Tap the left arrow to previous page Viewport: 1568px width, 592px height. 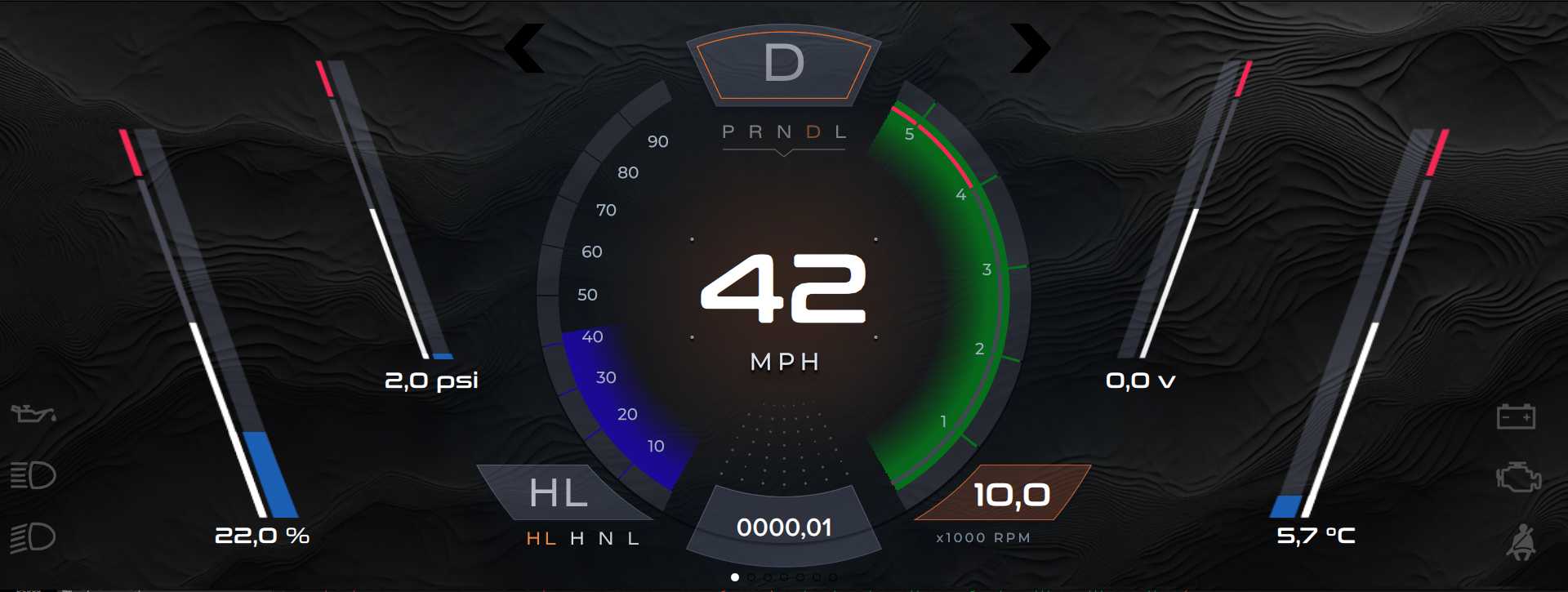click(x=523, y=48)
